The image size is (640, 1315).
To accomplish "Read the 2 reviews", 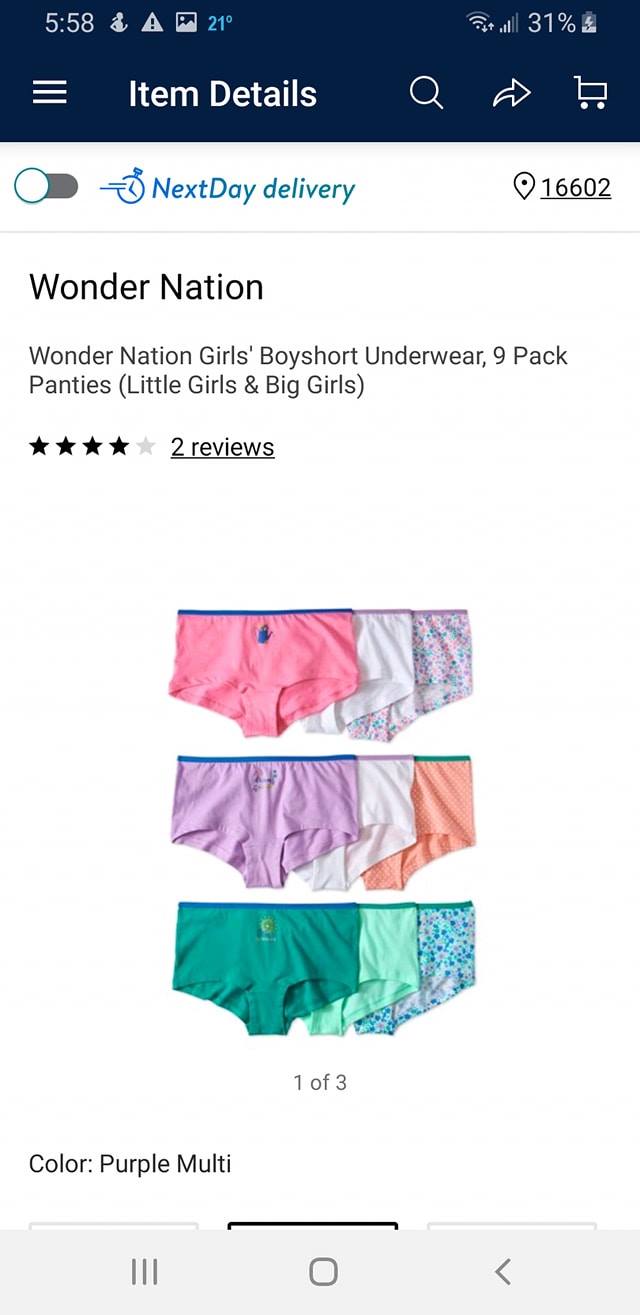I will pos(222,447).
